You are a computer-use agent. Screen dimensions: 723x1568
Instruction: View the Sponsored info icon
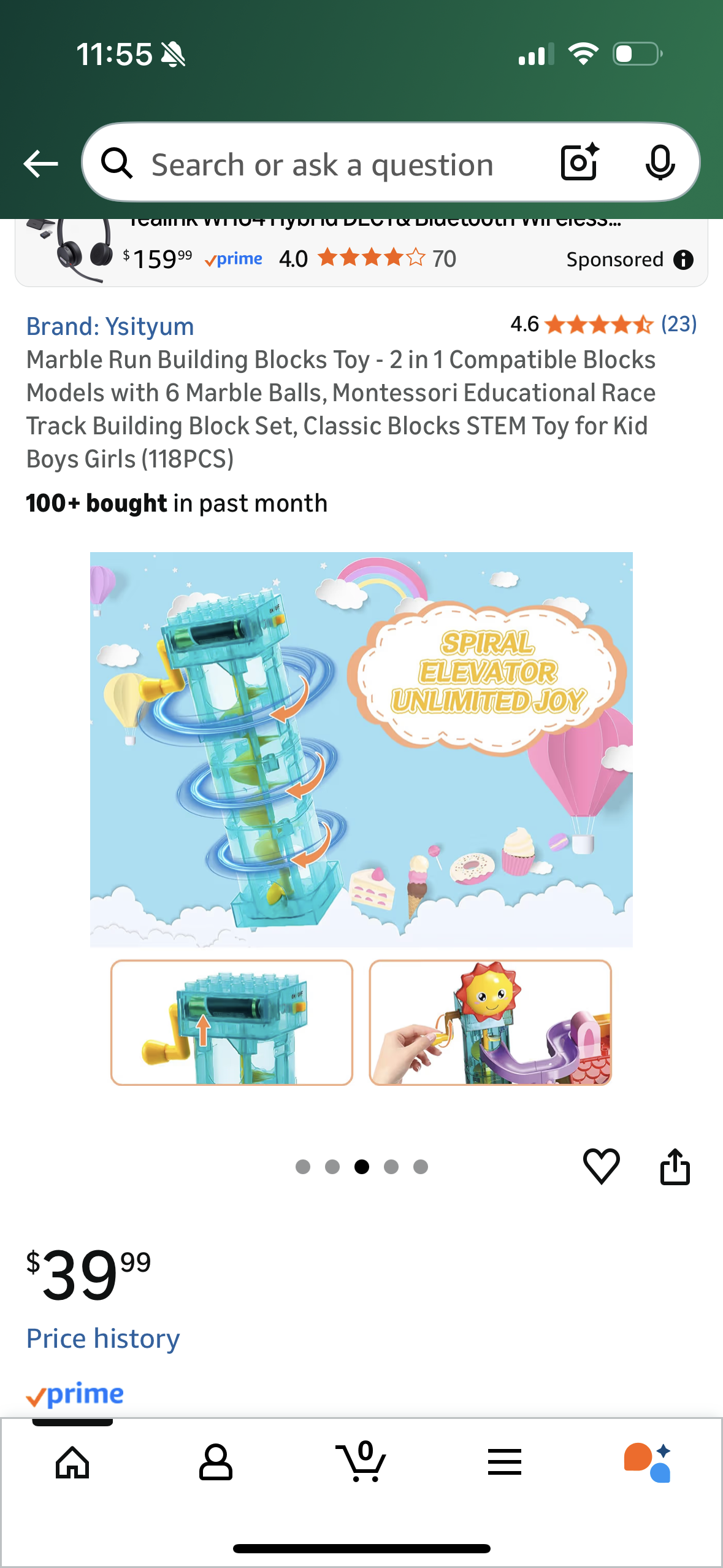tap(683, 259)
